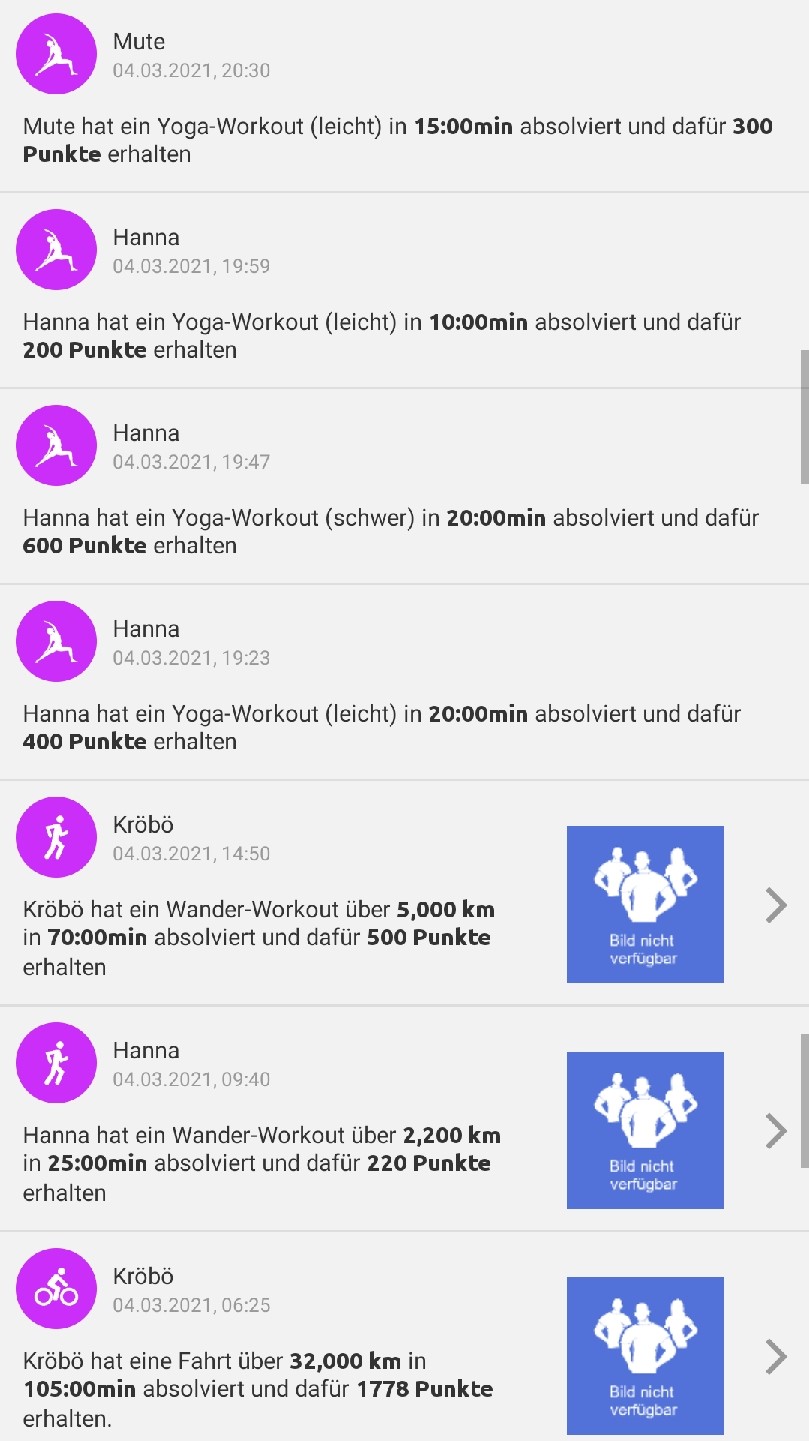Expand Kröbö's Fahrt entry with the arrow
Image resolution: width=809 pixels, height=1441 pixels.
click(775, 1357)
